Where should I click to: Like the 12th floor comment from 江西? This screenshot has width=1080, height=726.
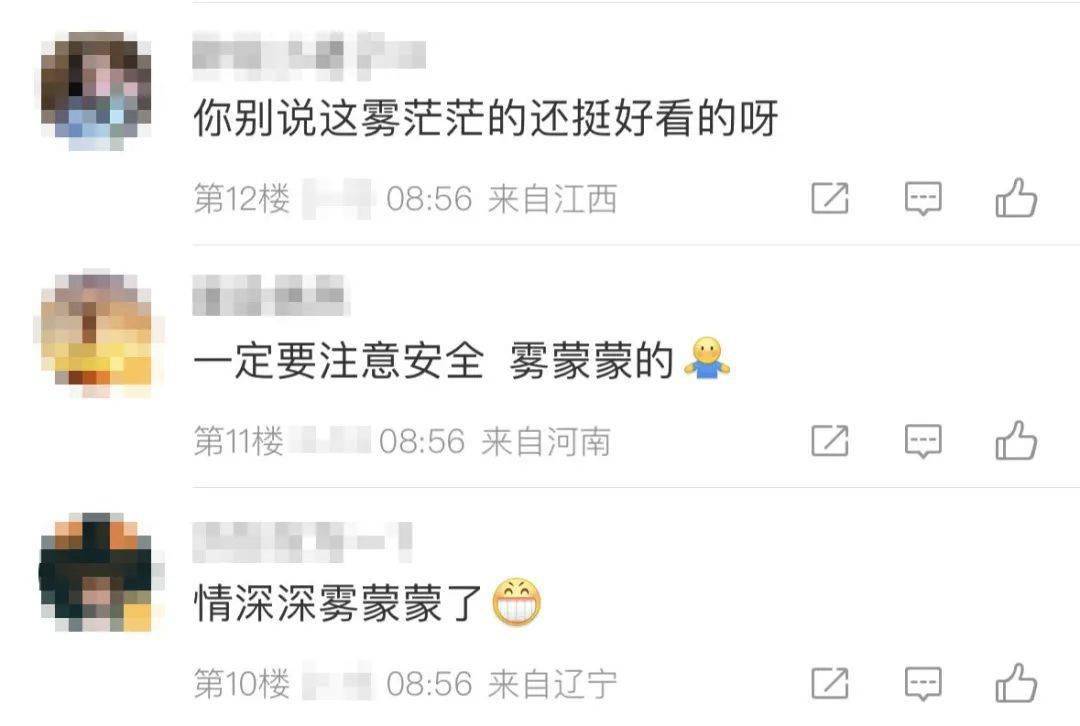(x=1016, y=198)
